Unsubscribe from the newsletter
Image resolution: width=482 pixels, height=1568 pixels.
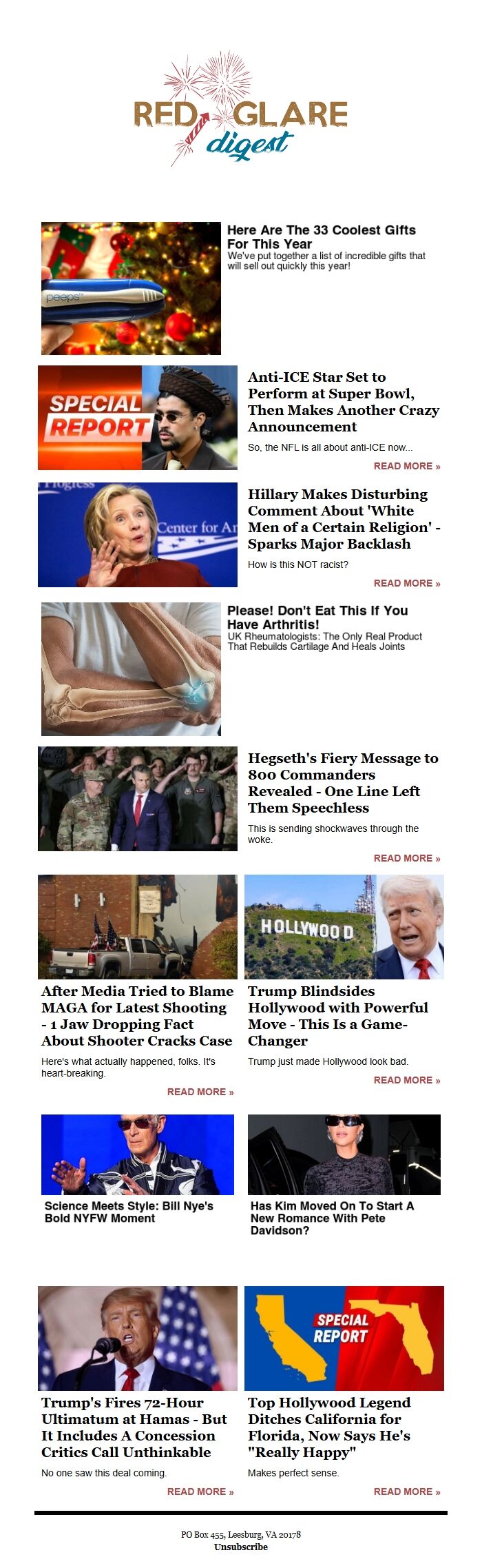(241, 1547)
